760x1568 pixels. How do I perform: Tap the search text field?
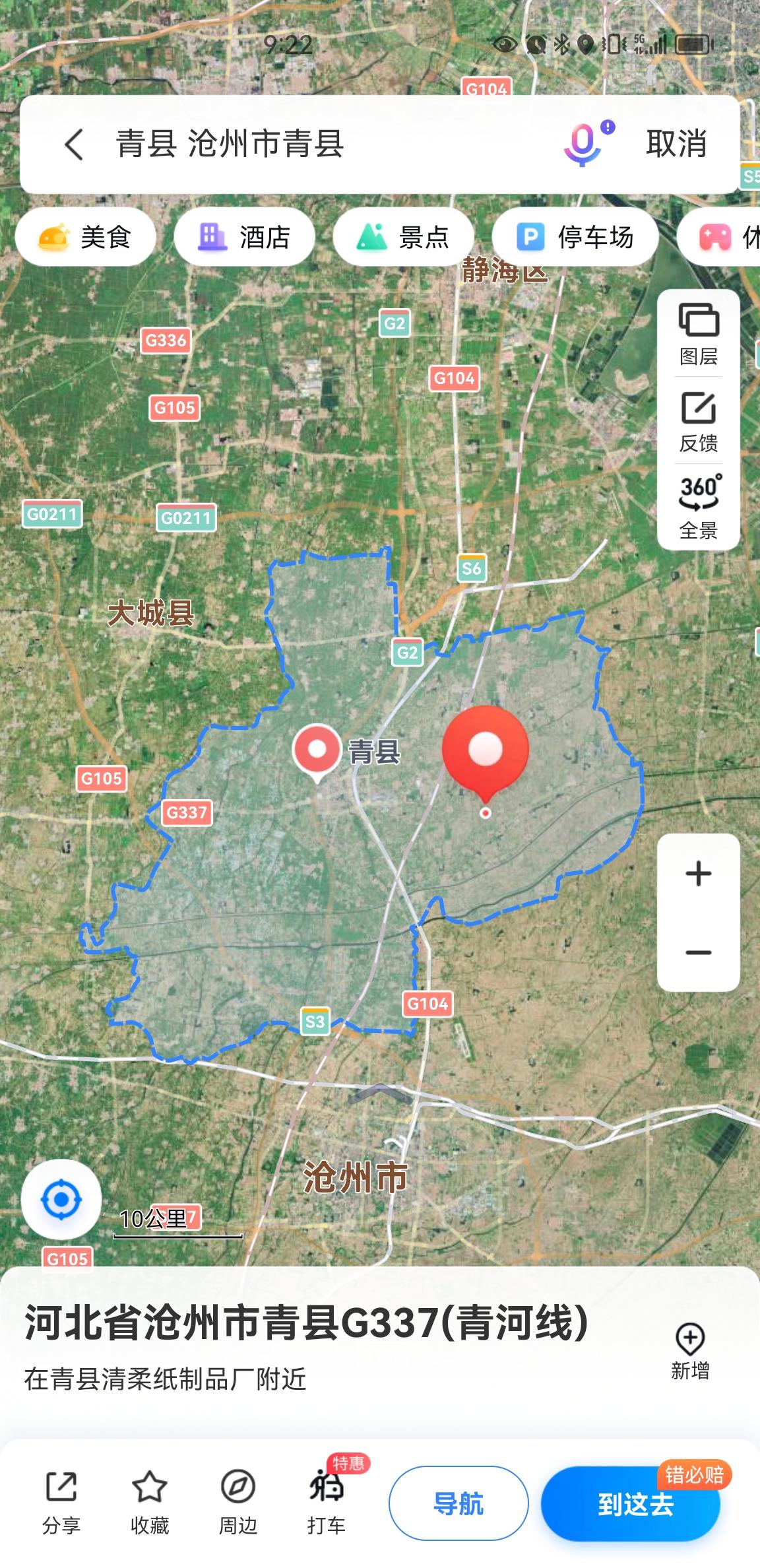tap(264, 143)
